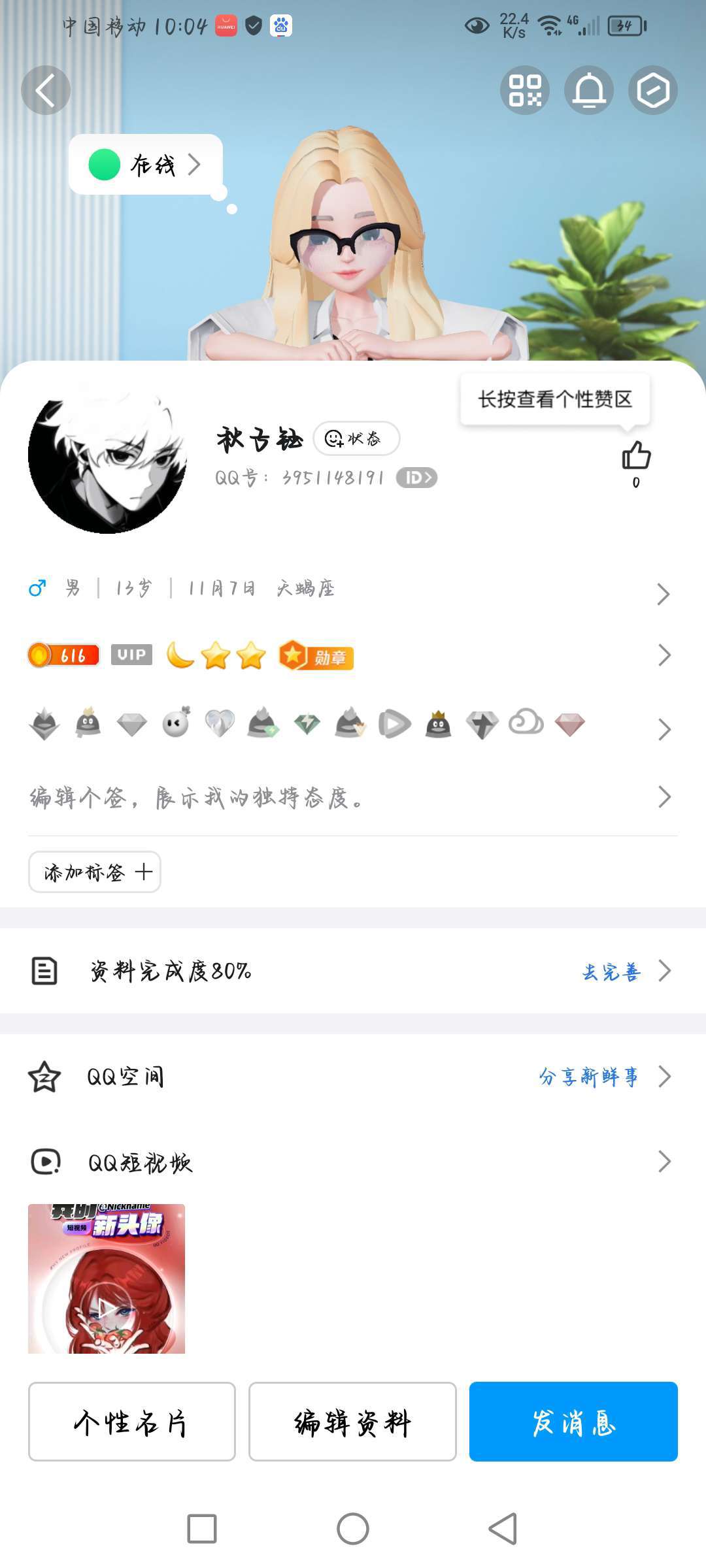Set a mood with the 状态 chip
This screenshot has height=1568, width=706.
tap(356, 438)
